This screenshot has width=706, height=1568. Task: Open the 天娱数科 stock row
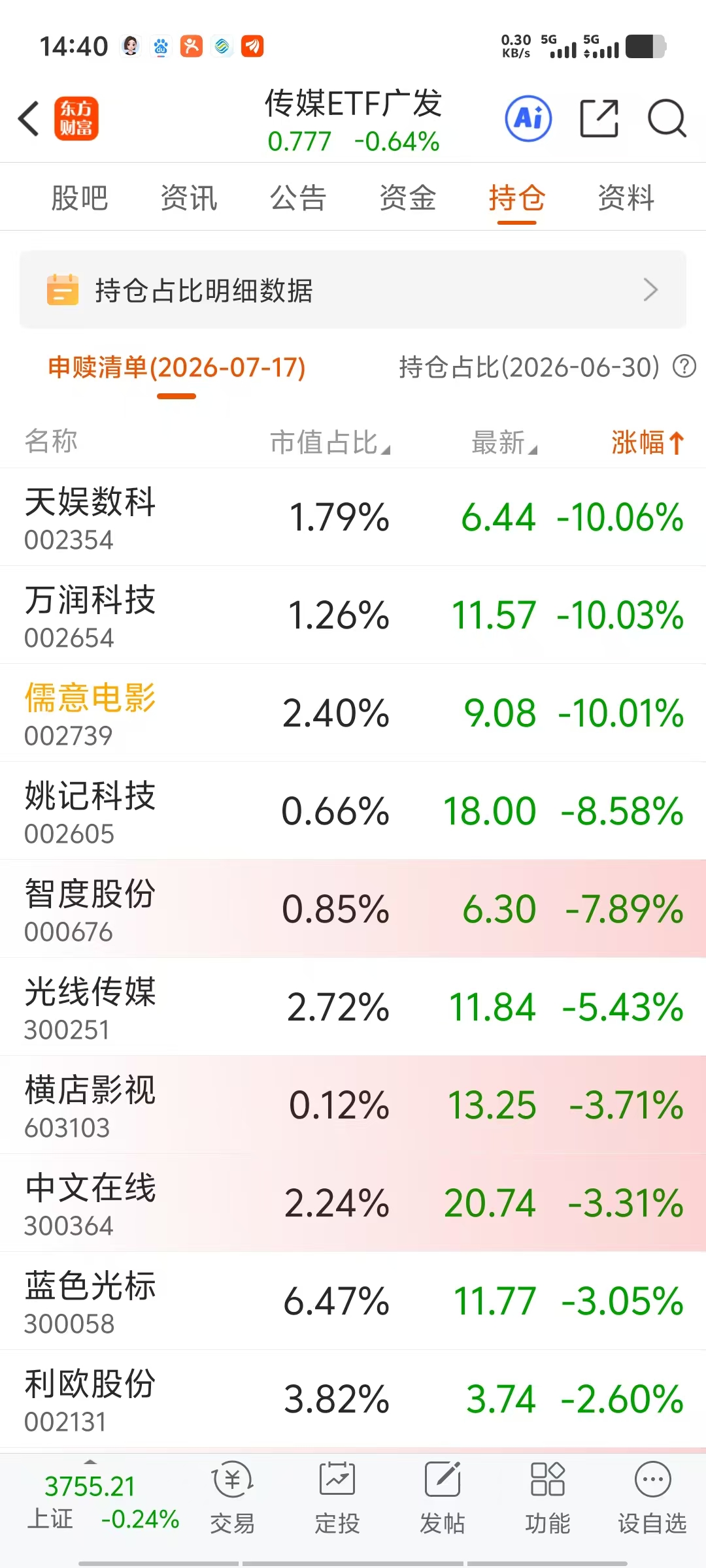pyautogui.click(x=353, y=517)
